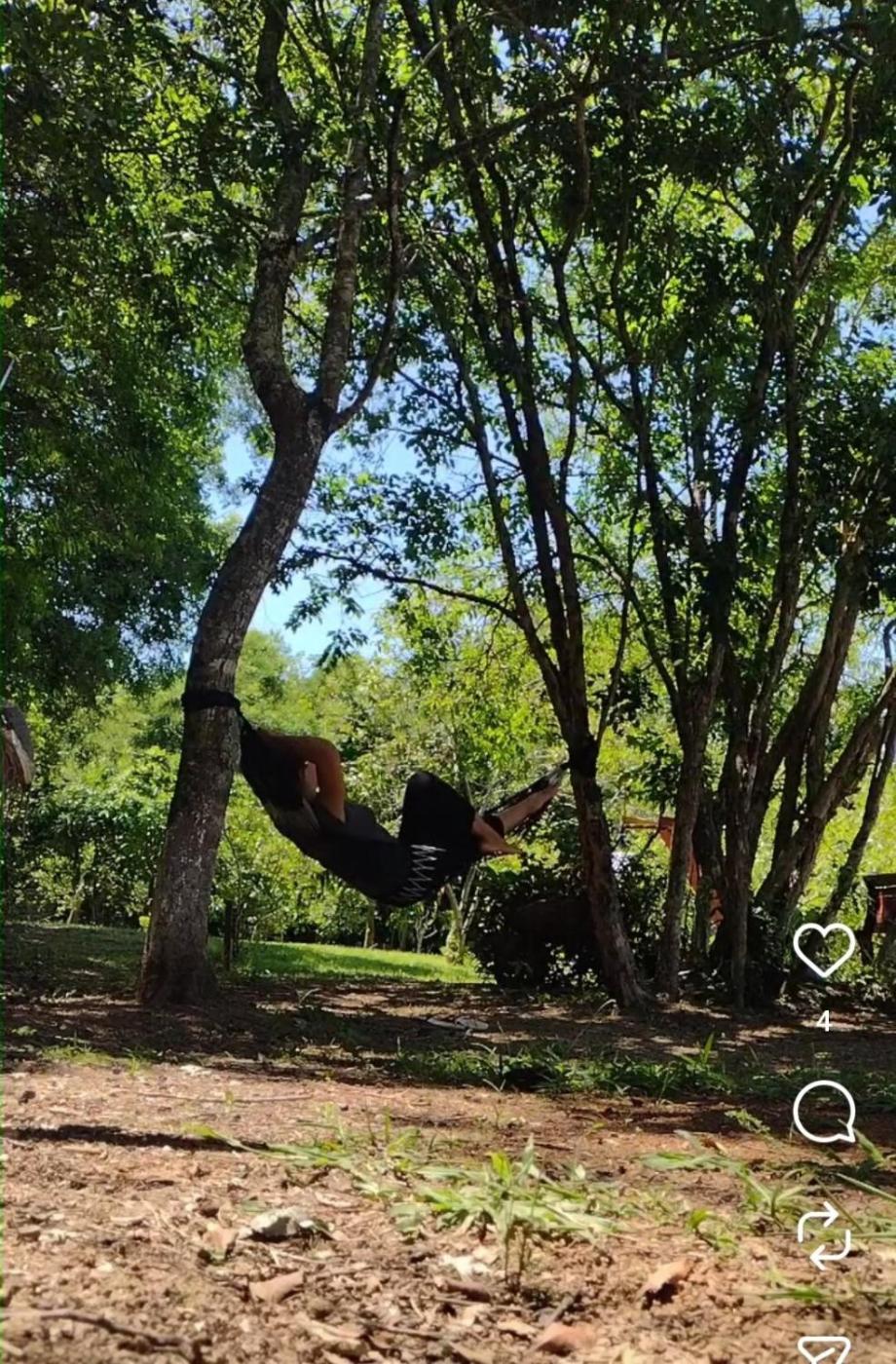Like this reel with the heart
This screenshot has width=896, height=1364.
pyautogui.click(x=824, y=948)
